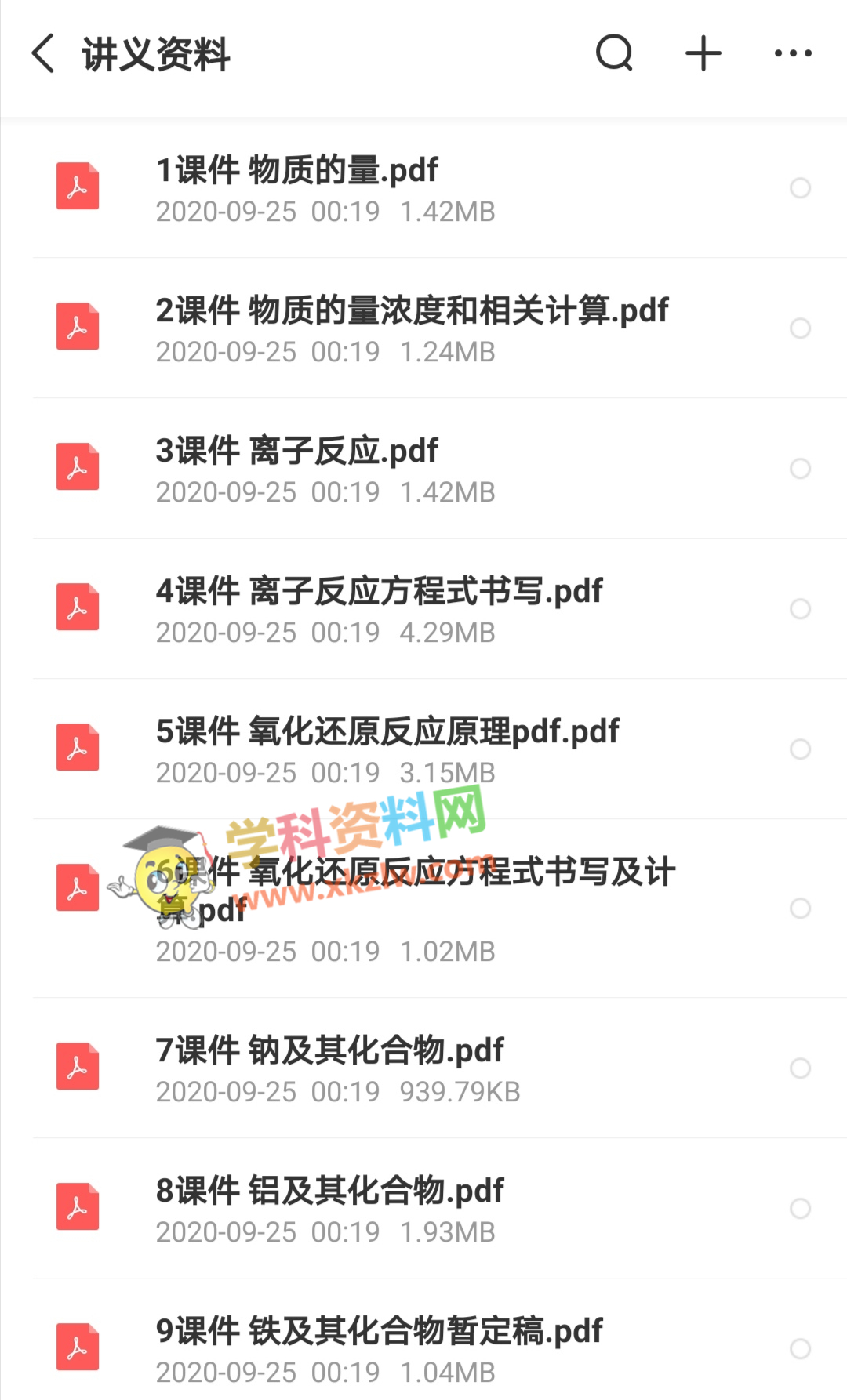Image resolution: width=847 pixels, height=1400 pixels.
Task: Open 1课件 物质的量.pdf
Action: click(298, 171)
